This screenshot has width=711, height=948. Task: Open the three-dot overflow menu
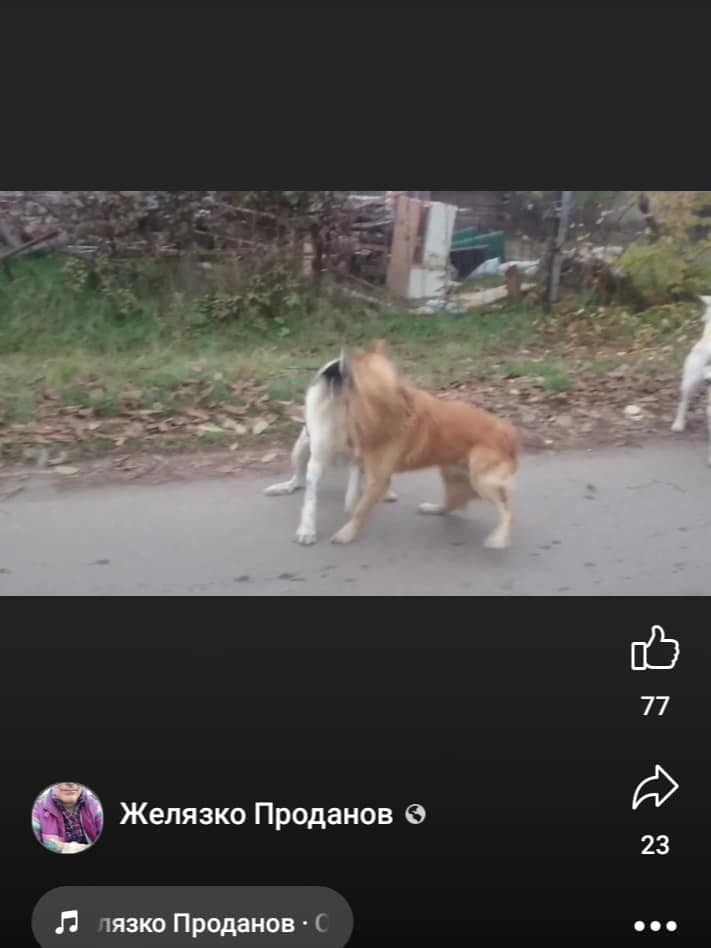[655, 925]
